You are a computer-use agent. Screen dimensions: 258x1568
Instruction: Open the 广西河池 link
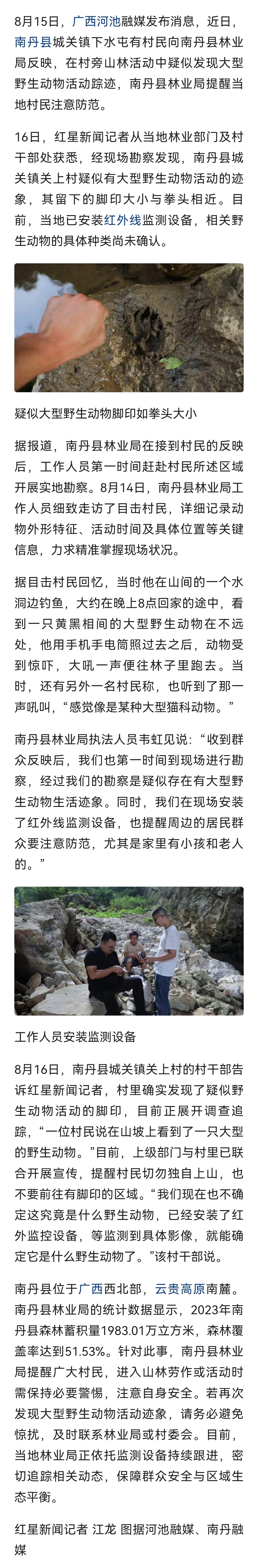pos(96,22)
